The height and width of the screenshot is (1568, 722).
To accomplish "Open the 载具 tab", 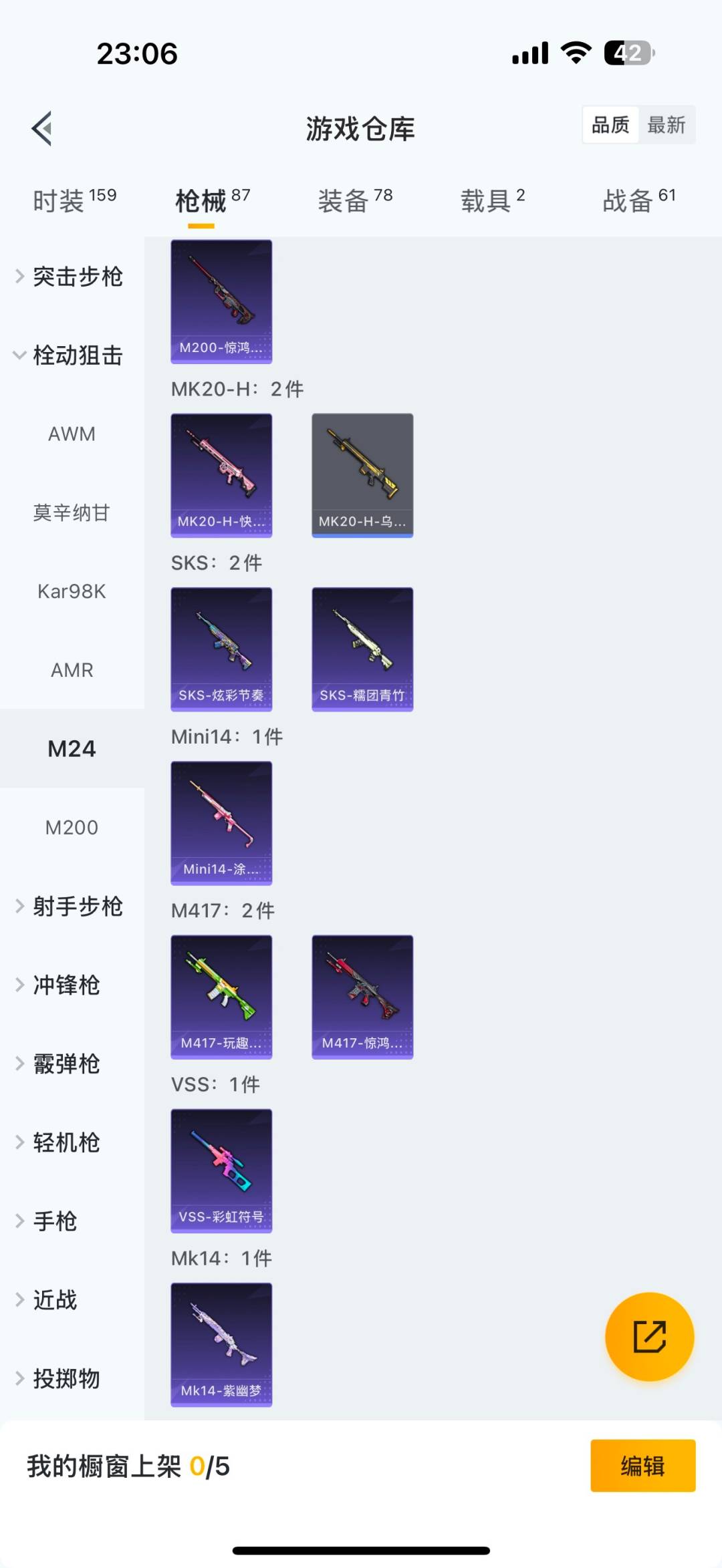I will pyautogui.click(x=492, y=200).
